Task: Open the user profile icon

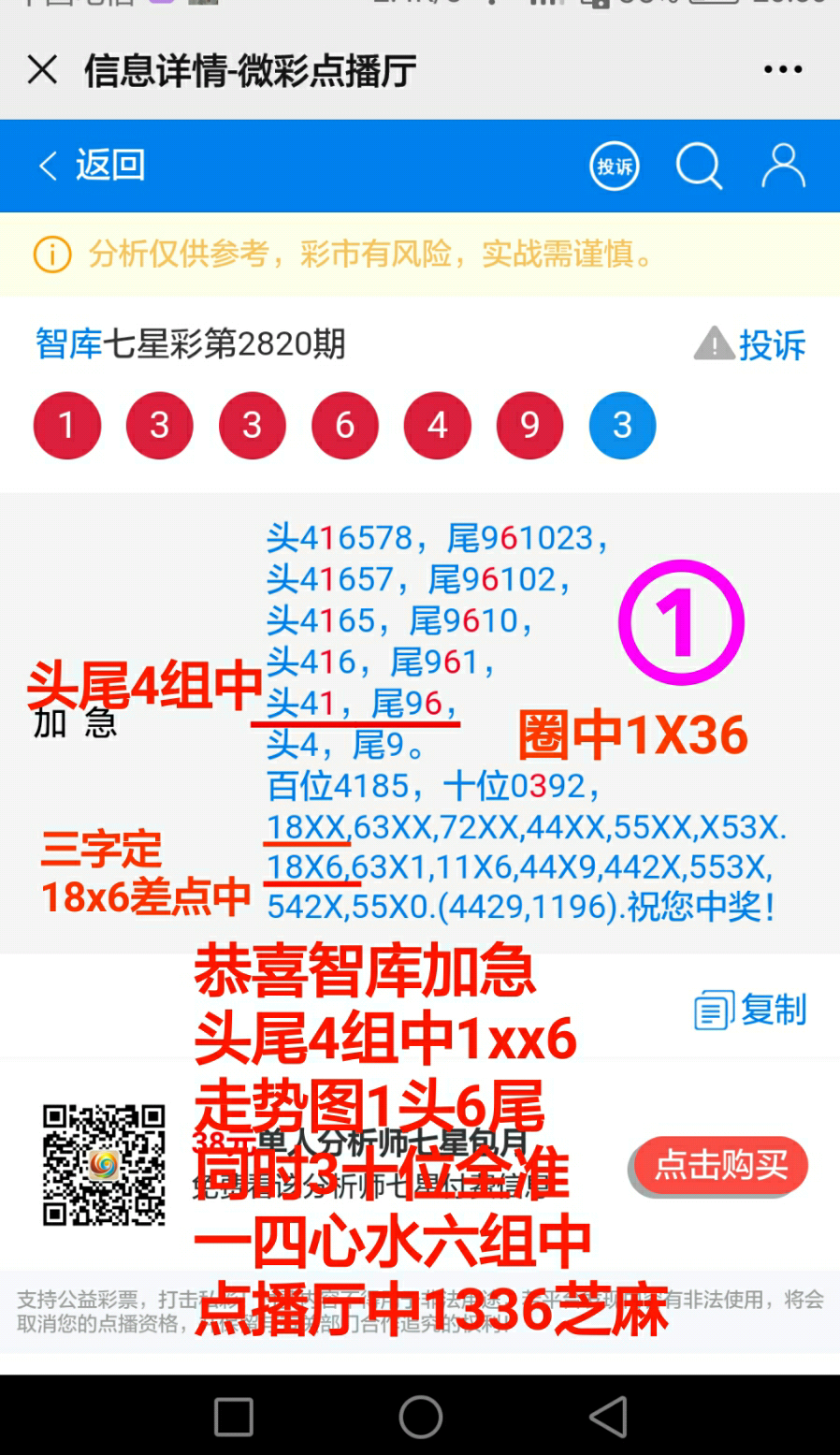Action: tap(782, 167)
